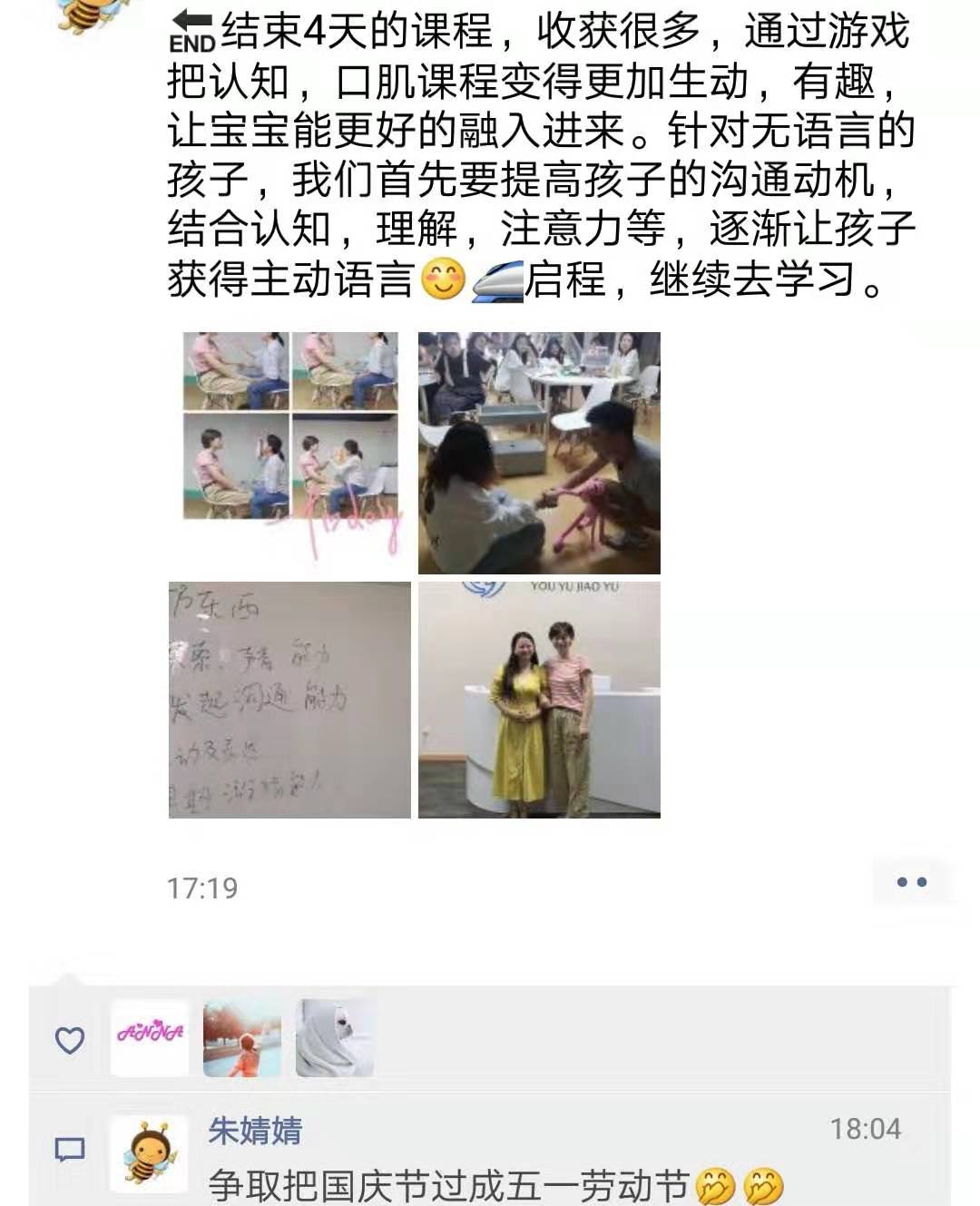
Task: Open the ANNA avatar in the likes row
Action: [150, 1037]
